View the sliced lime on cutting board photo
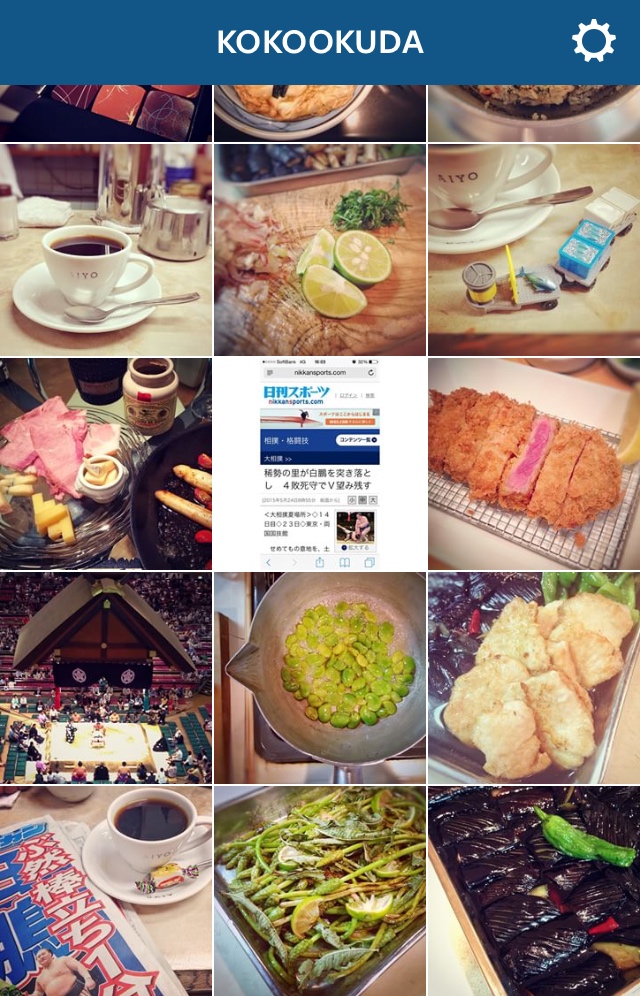Image resolution: width=640 pixels, height=996 pixels. (320, 250)
